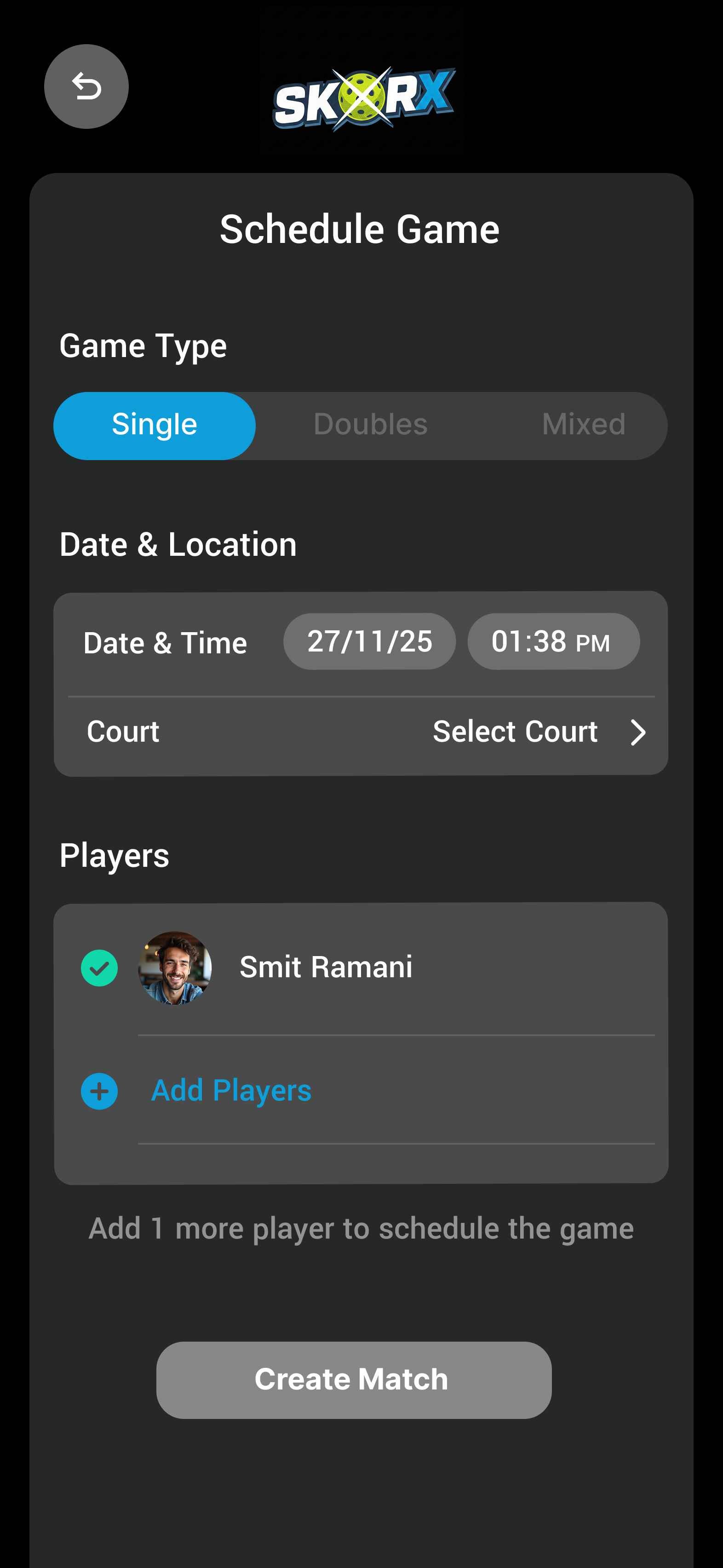Image resolution: width=723 pixels, height=1568 pixels.
Task: Switch to the Doubles tab
Action: [x=370, y=425]
